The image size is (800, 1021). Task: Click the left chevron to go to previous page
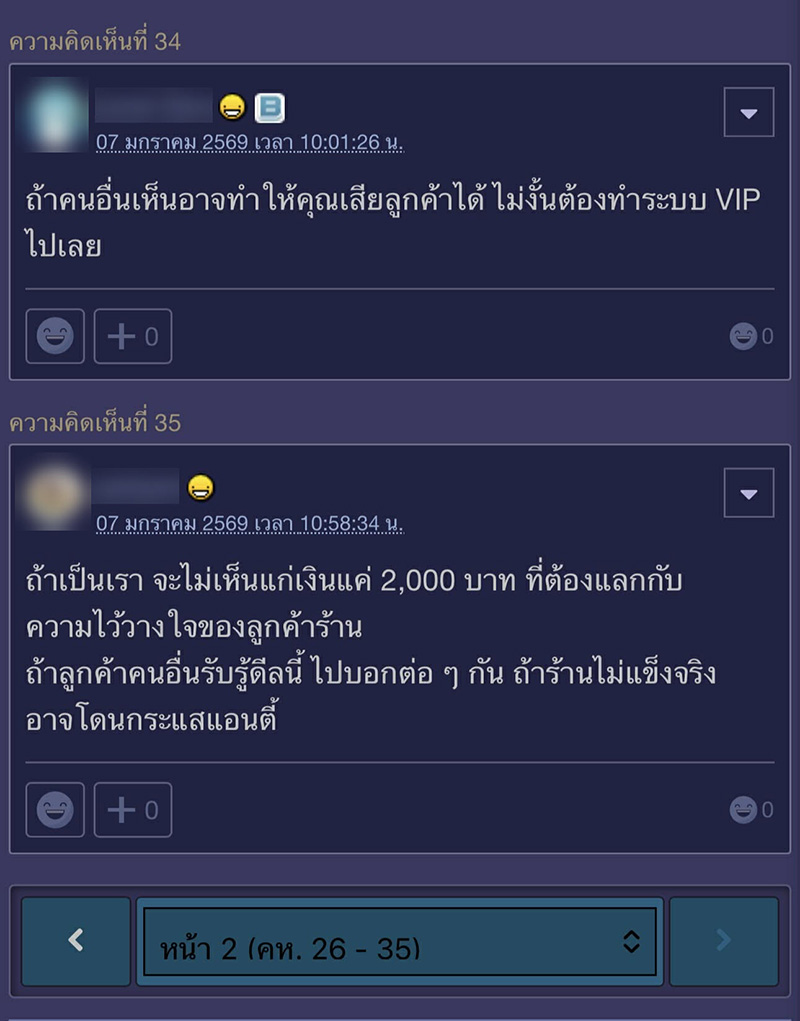point(76,941)
